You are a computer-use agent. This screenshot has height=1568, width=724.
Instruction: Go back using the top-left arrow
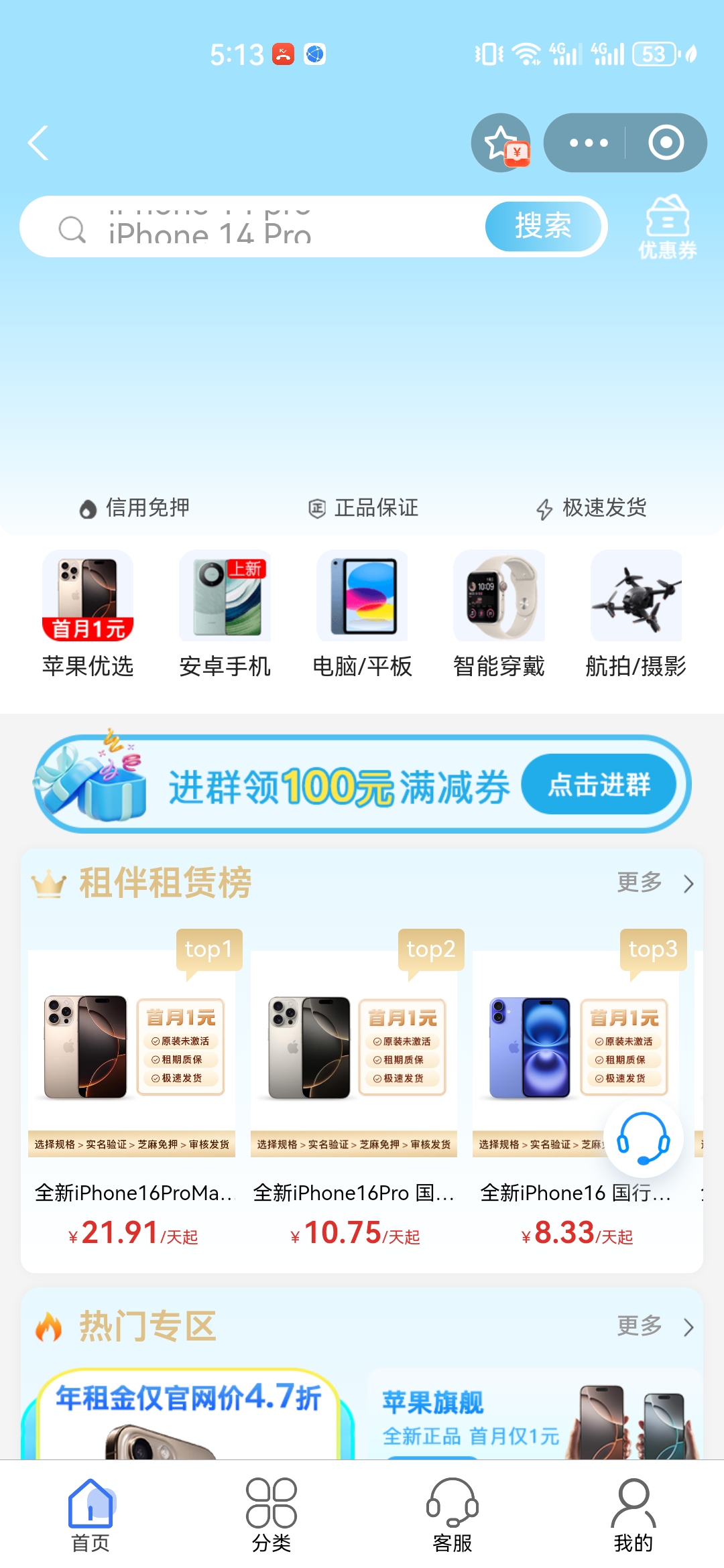(x=38, y=143)
